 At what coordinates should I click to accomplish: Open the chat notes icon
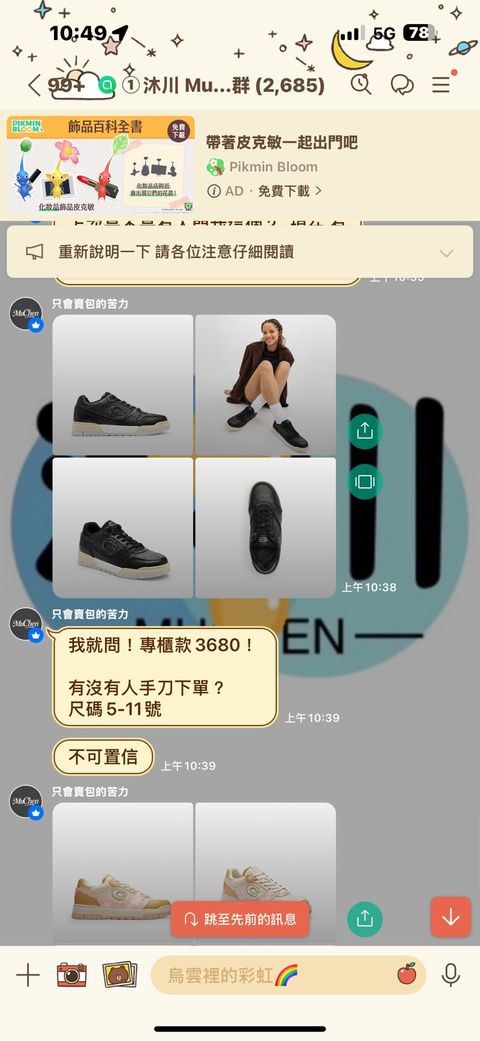(x=402, y=84)
